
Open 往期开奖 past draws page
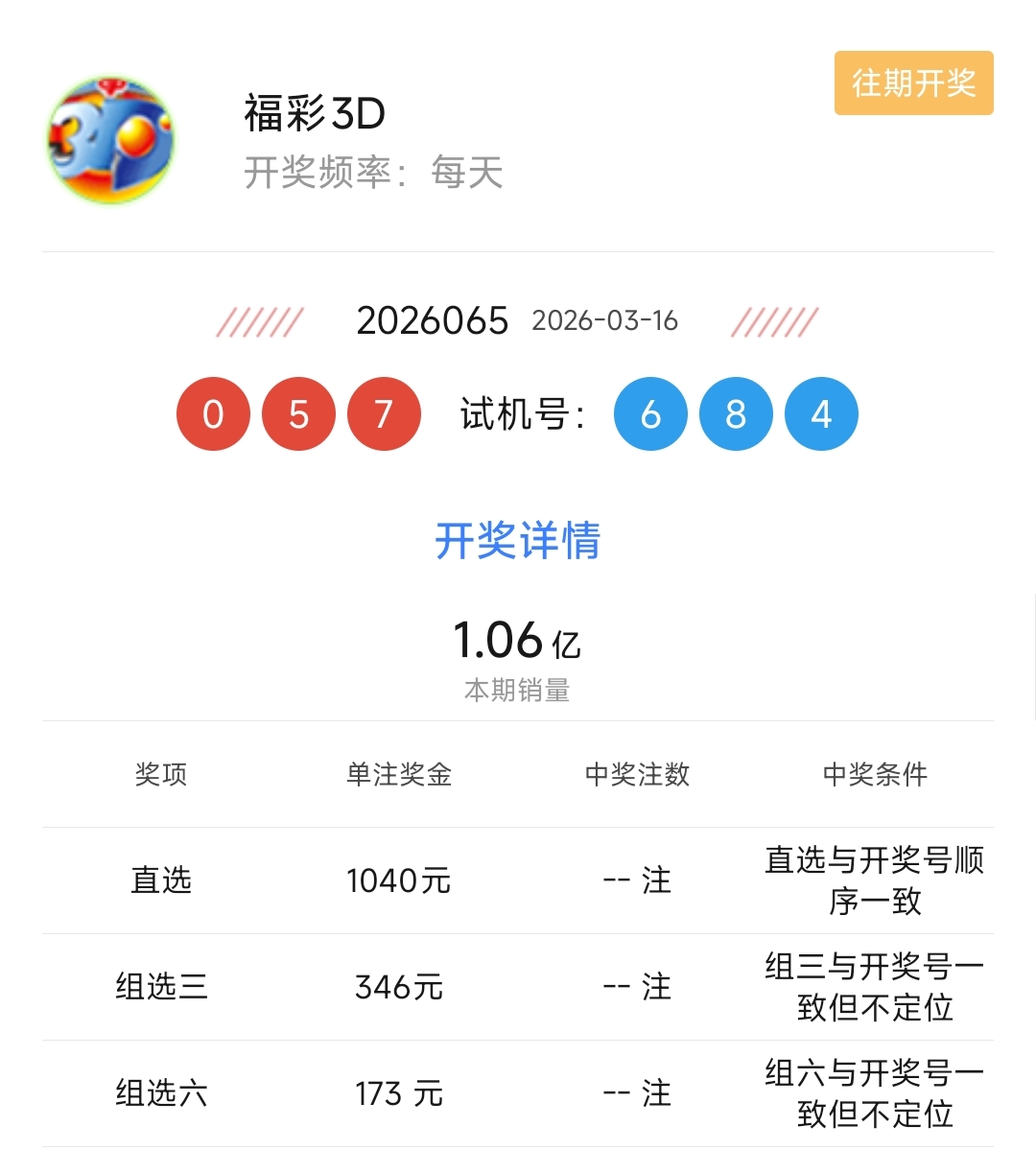coord(912,84)
